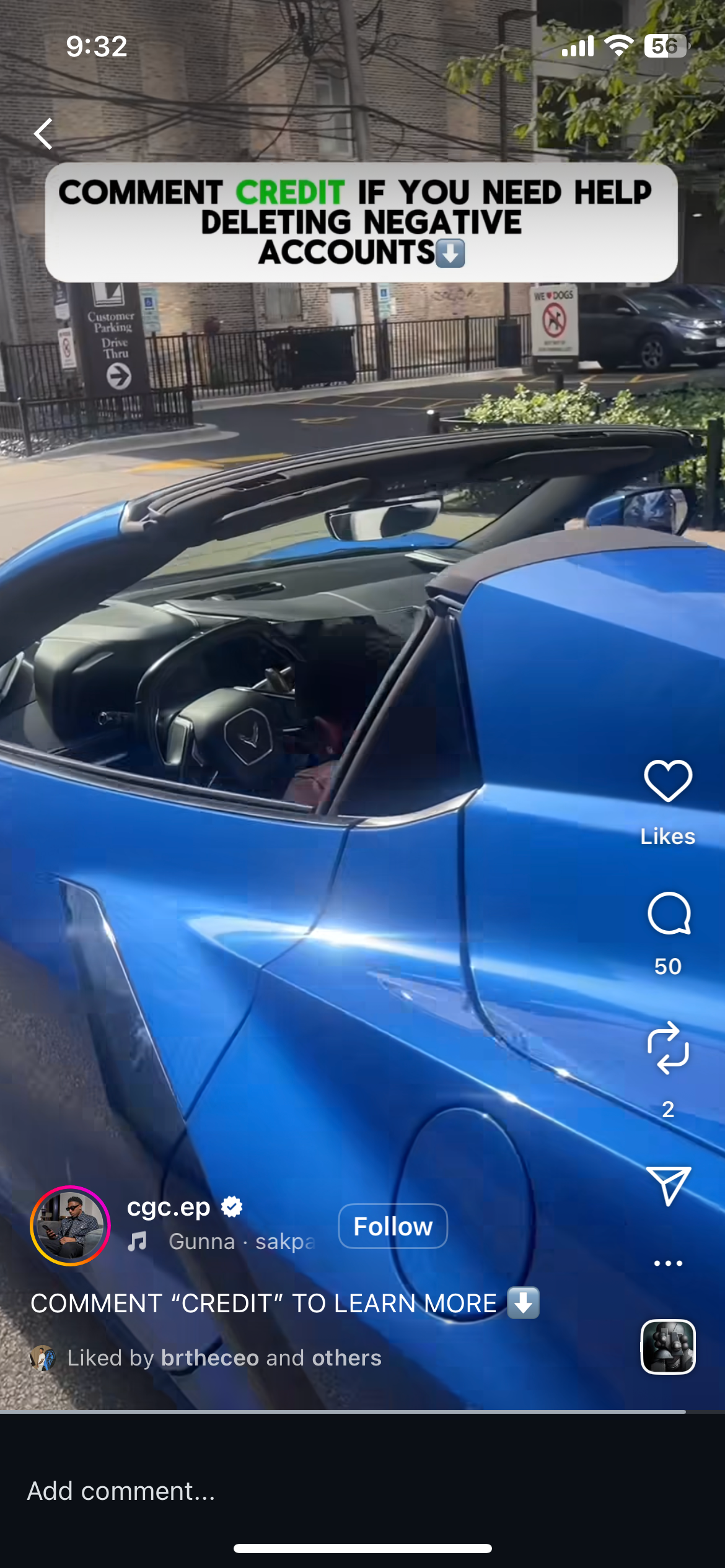Open the audio thumbnail at bottom right
The image size is (725, 1568).
667,1347
